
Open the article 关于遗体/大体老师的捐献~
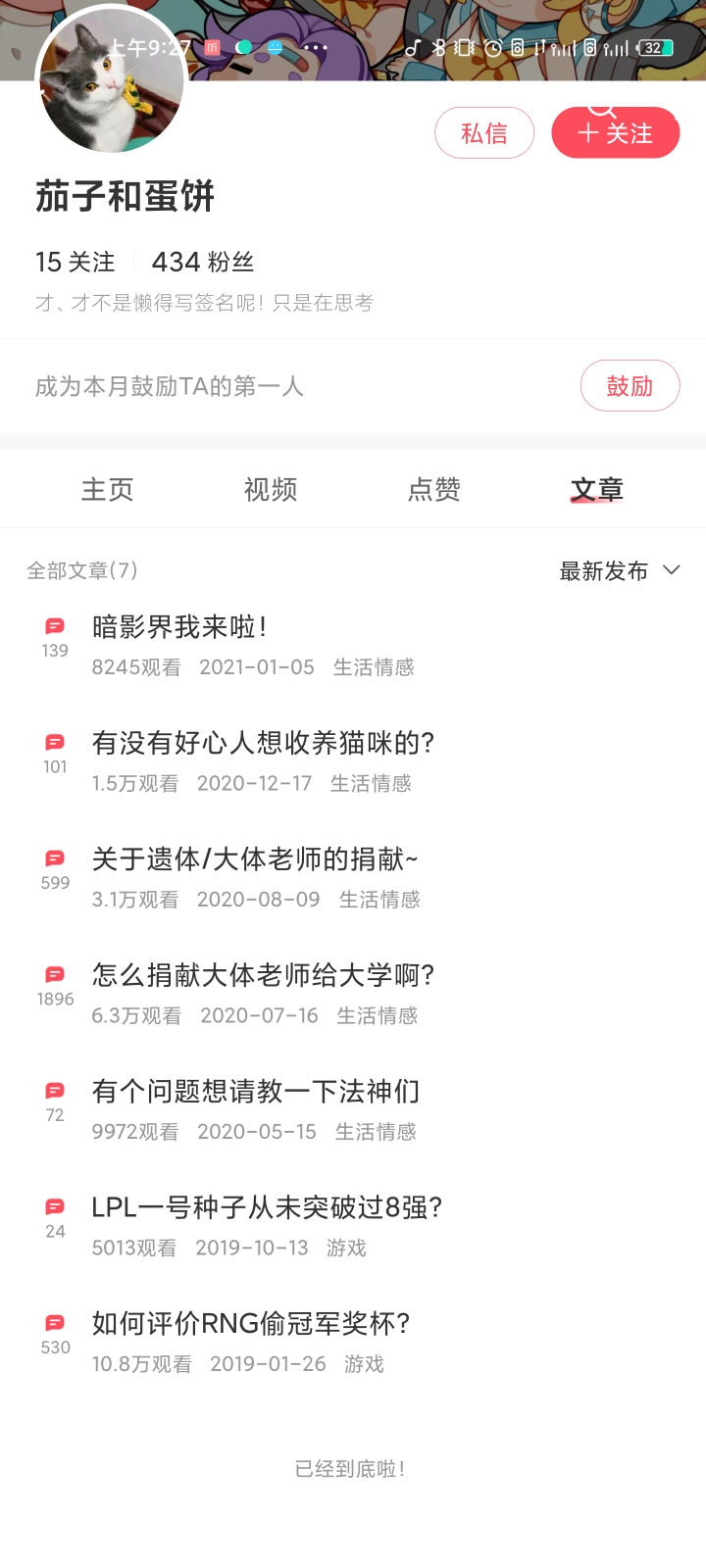coord(255,859)
